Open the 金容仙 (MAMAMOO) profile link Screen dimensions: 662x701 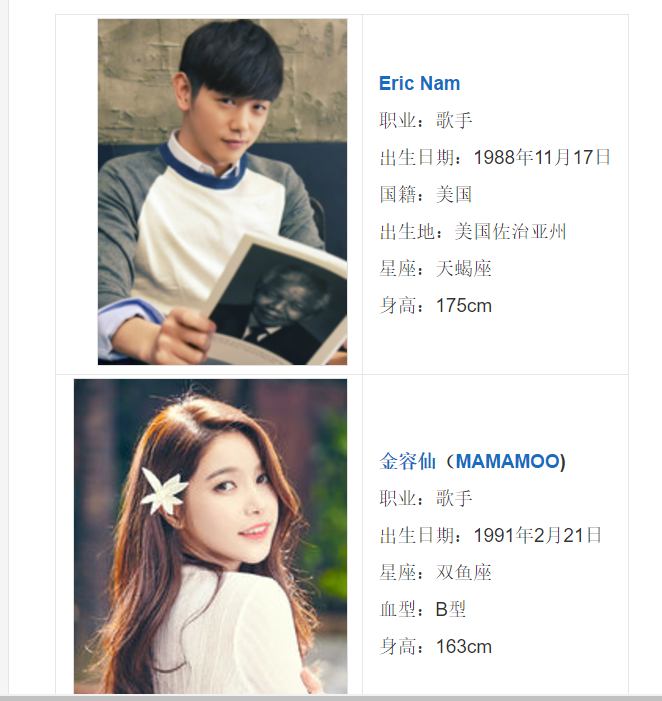coord(472,461)
